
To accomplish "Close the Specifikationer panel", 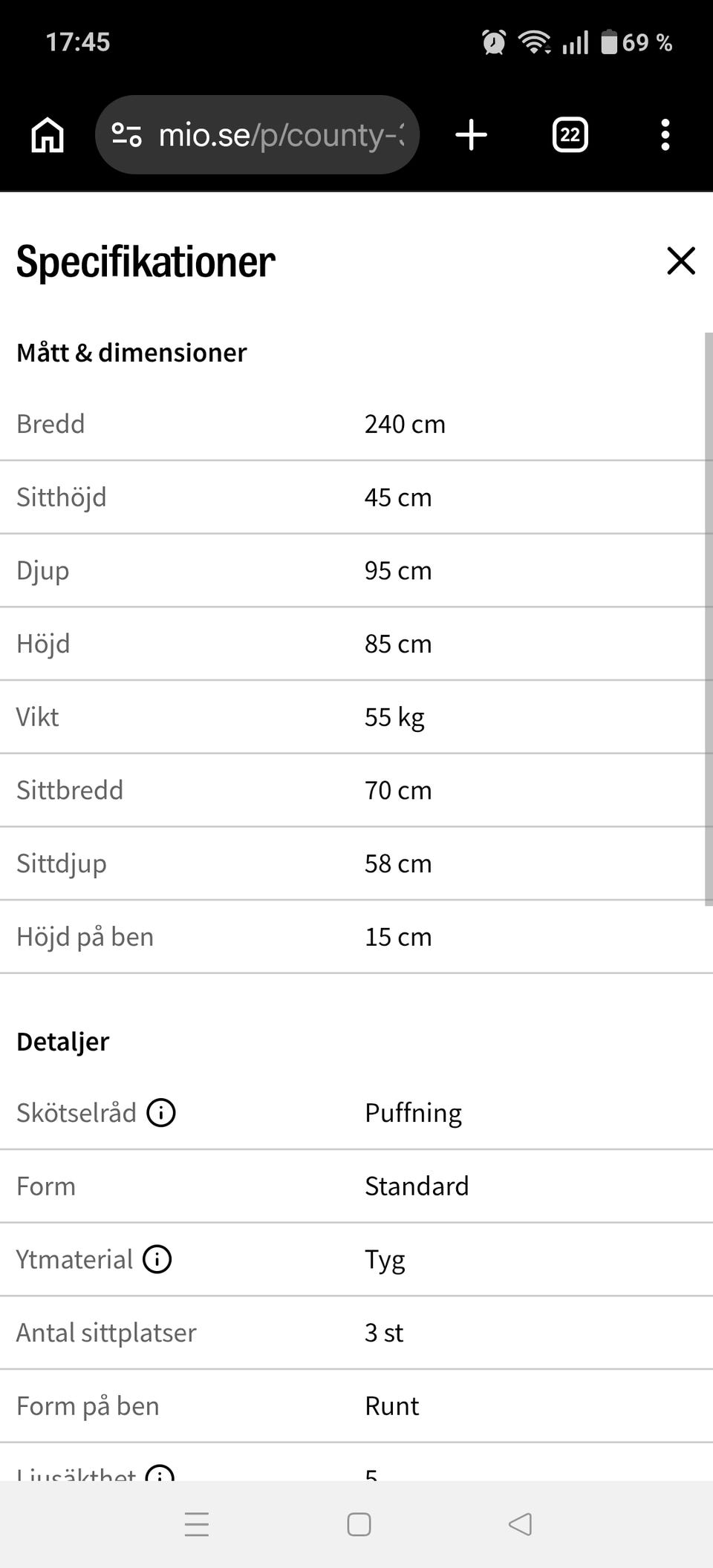I will 681,261.
